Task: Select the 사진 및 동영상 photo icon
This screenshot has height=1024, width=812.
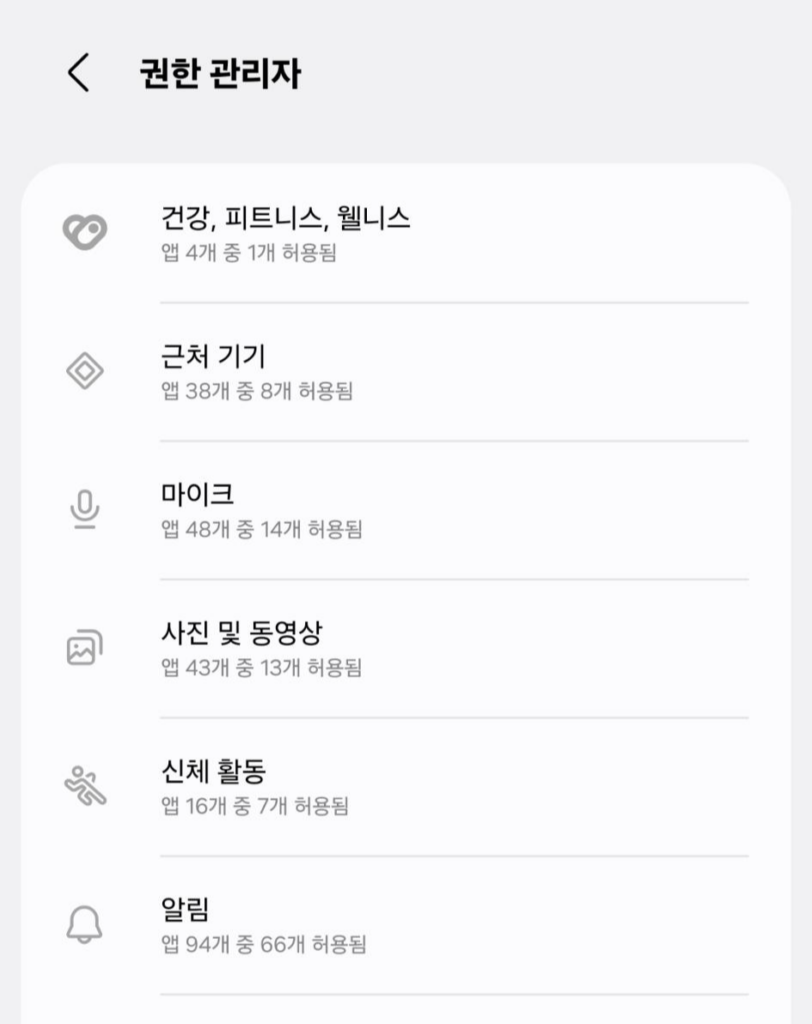Action: 85,648
